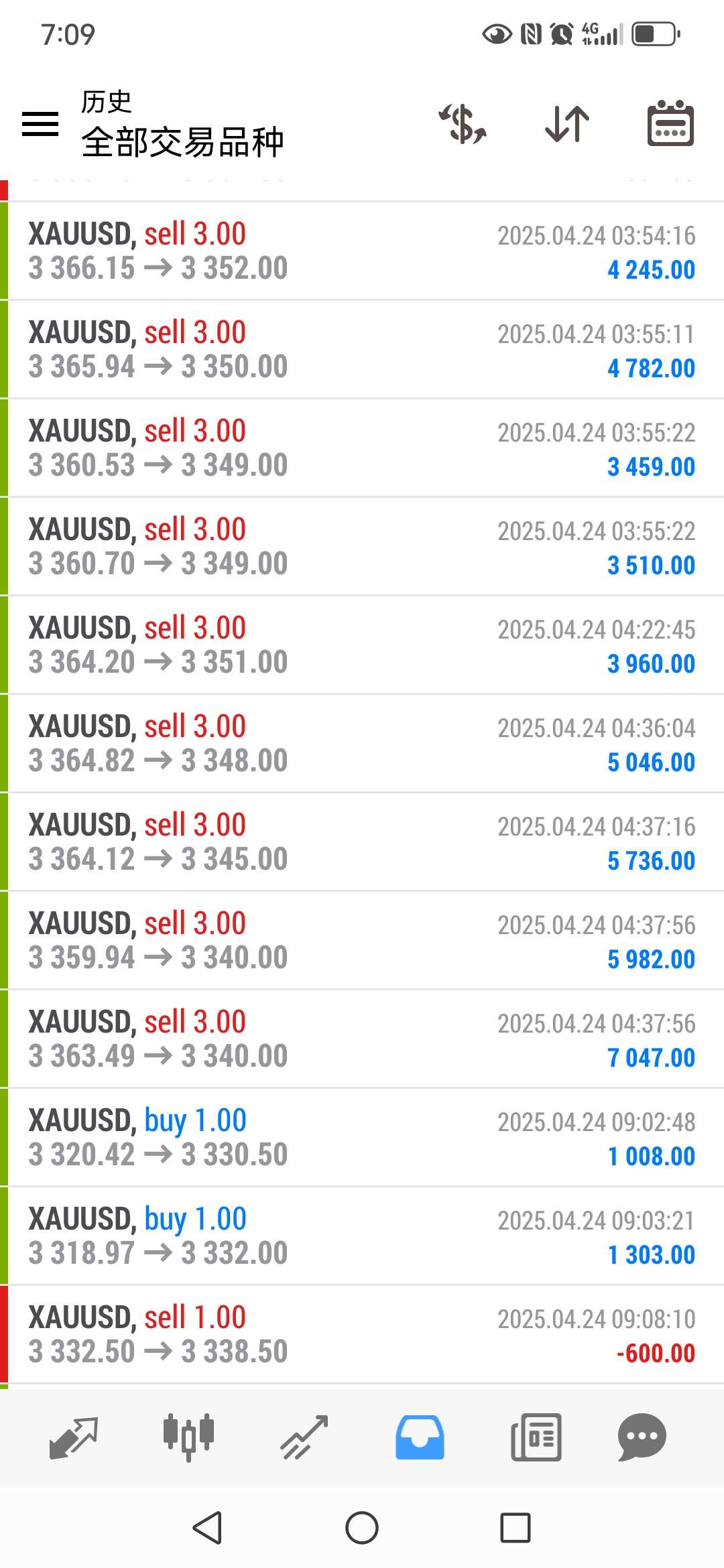Open the trade with profit 4 782.00

pyautogui.click(x=362, y=350)
